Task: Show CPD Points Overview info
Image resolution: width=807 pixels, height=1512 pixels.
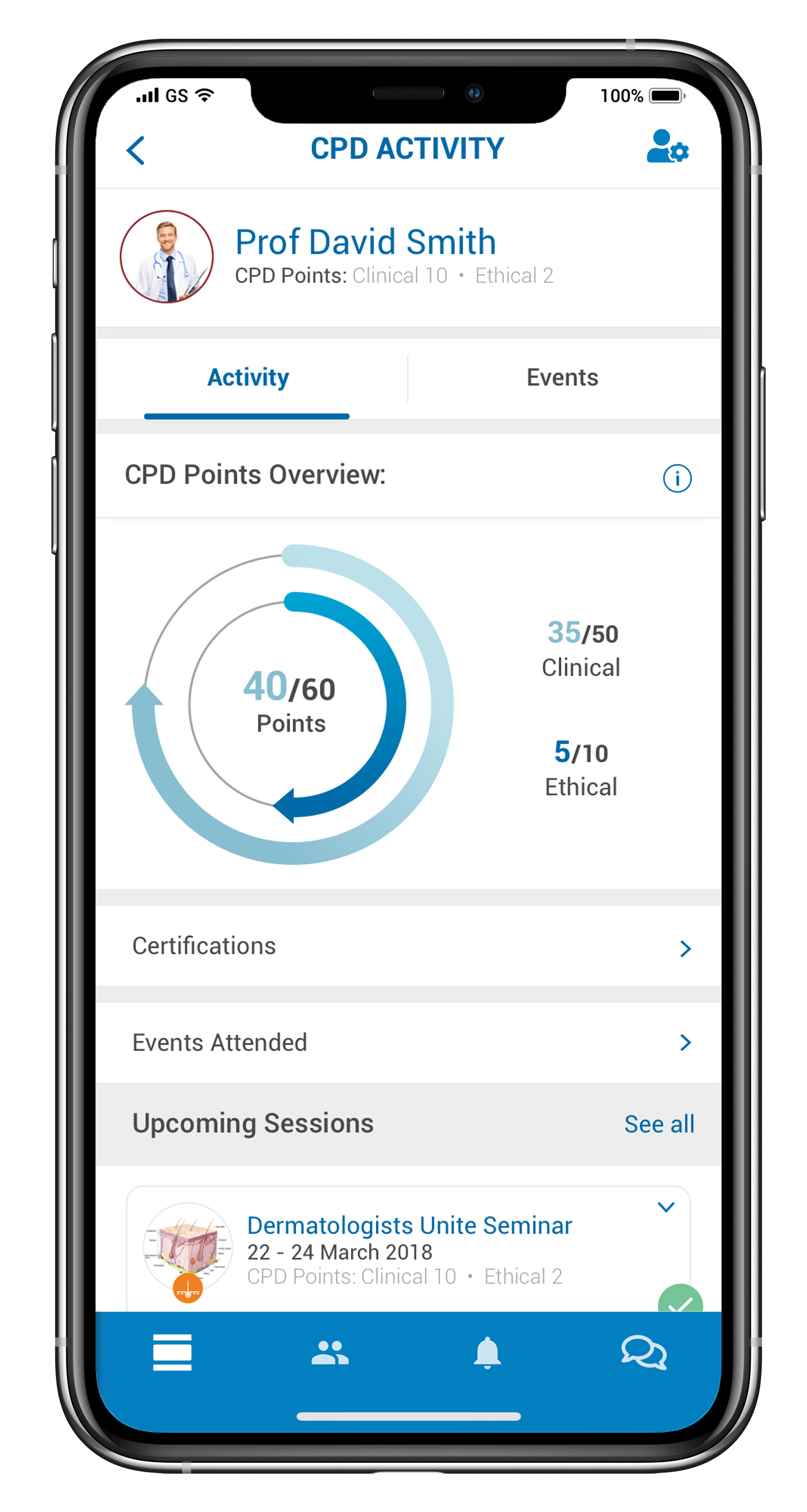Action: (x=677, y=478)
